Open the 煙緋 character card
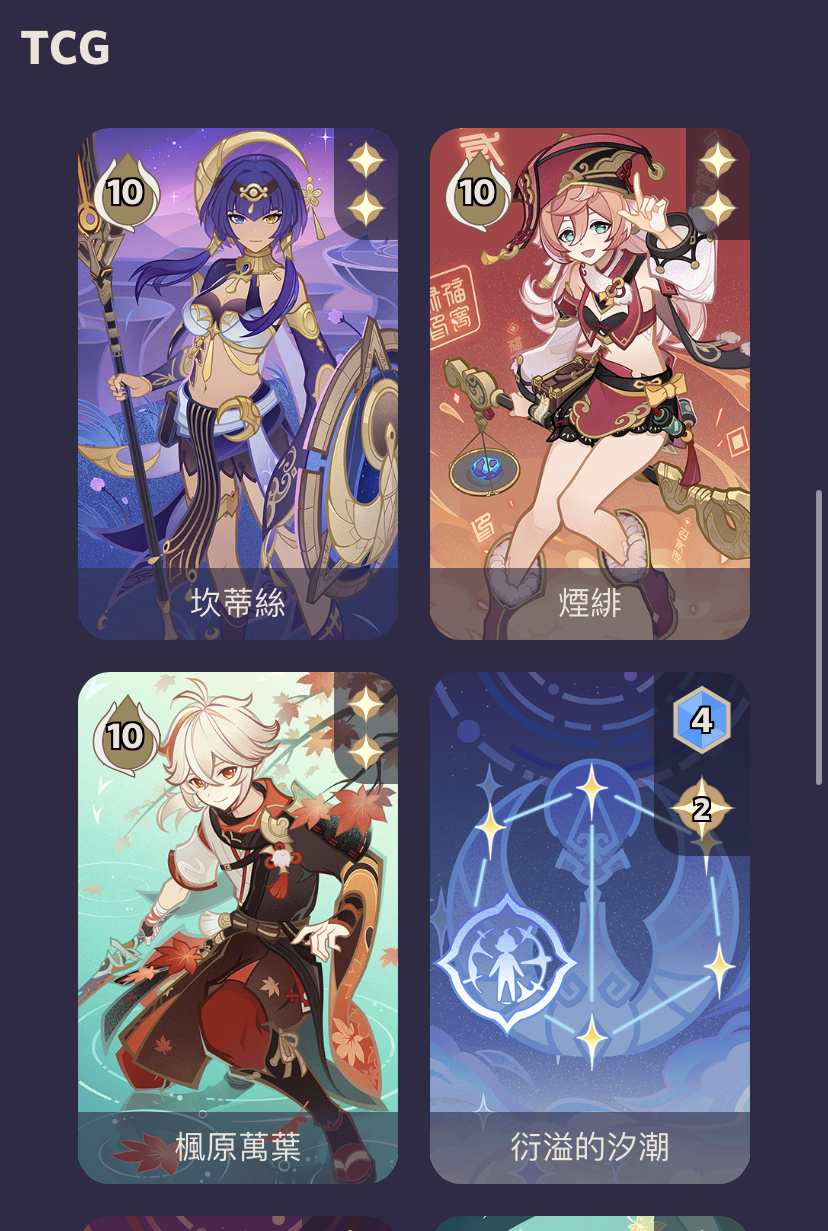 click(589, 384)
